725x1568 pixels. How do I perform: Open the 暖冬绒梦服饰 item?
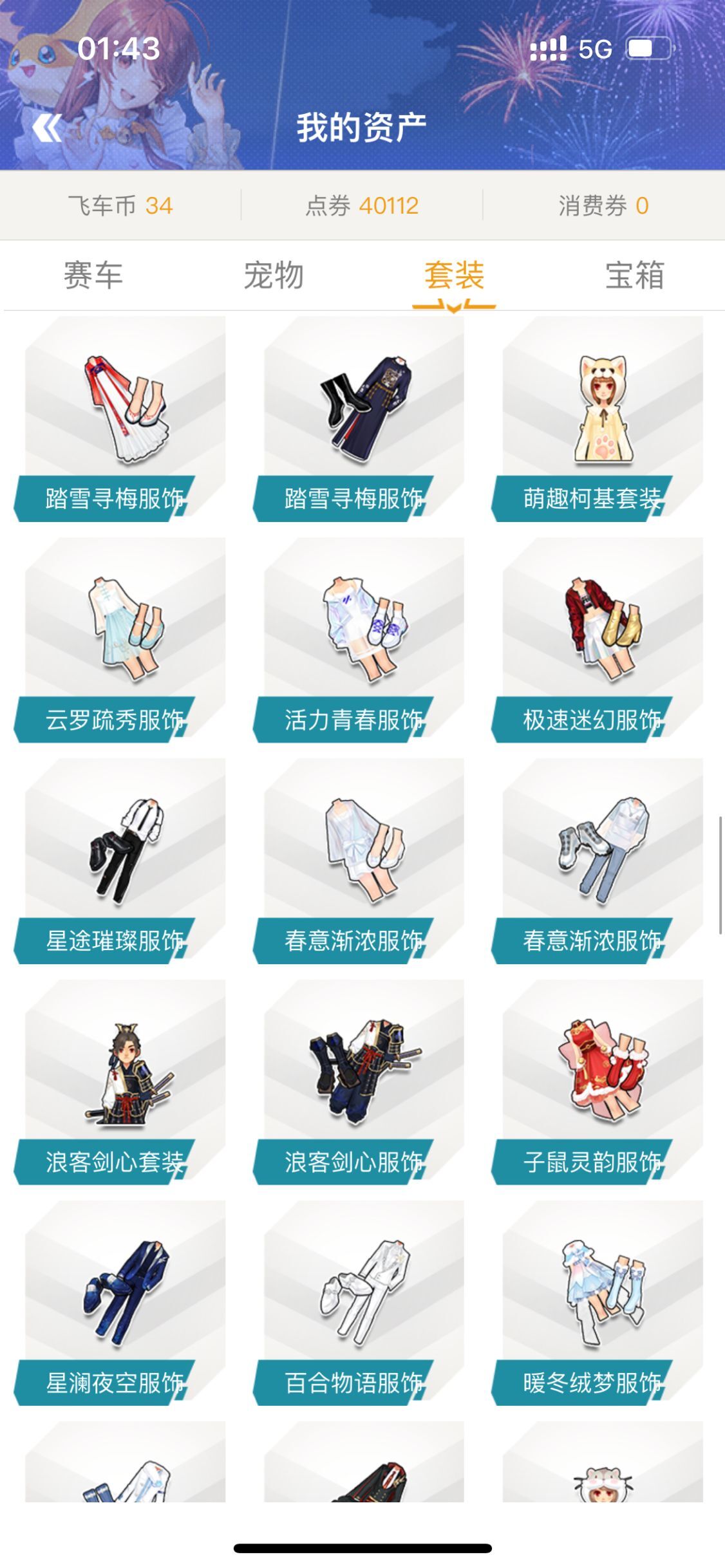tap(598, 1303)
